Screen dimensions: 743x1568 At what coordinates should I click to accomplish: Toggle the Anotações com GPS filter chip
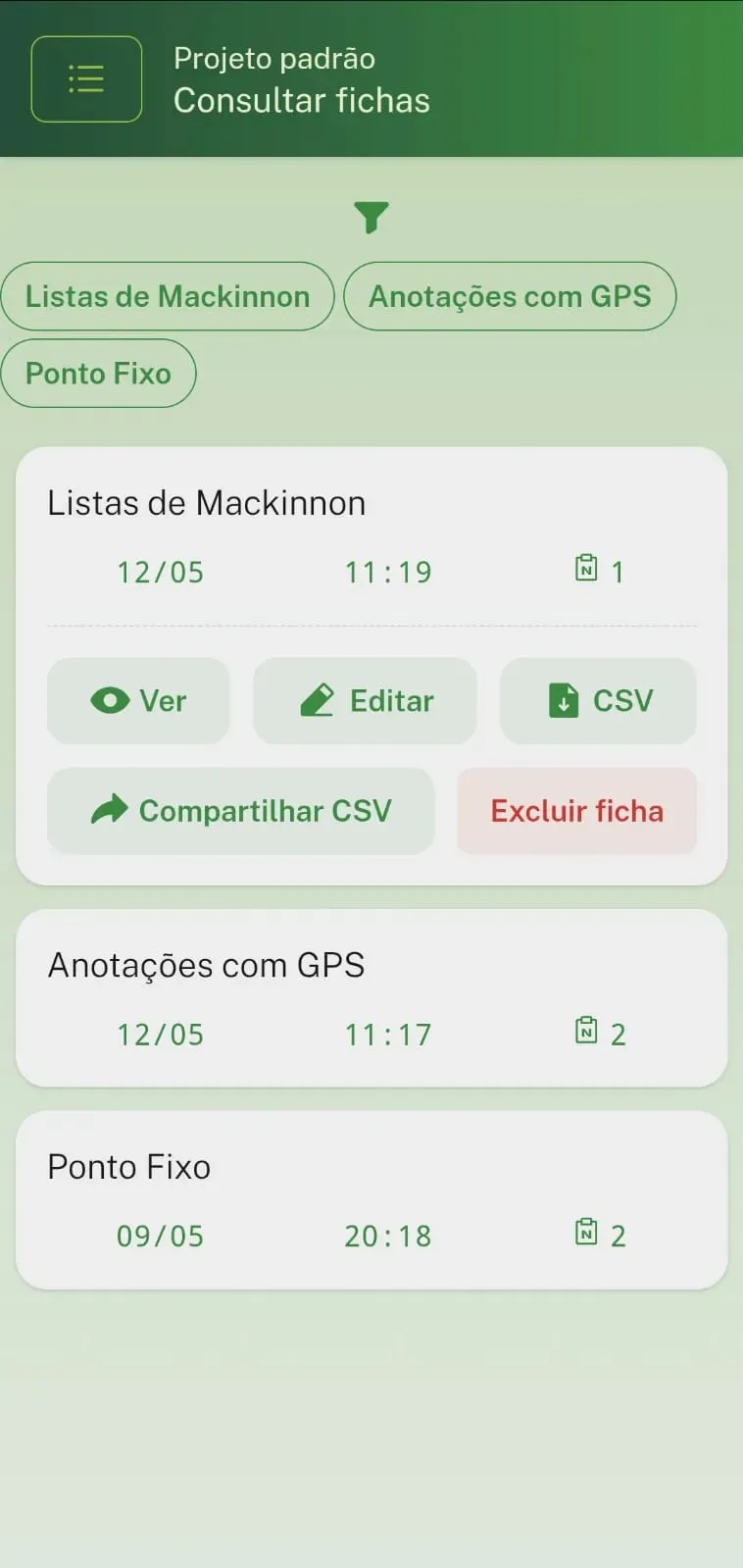pyautogui.click(x=510, y=296)
